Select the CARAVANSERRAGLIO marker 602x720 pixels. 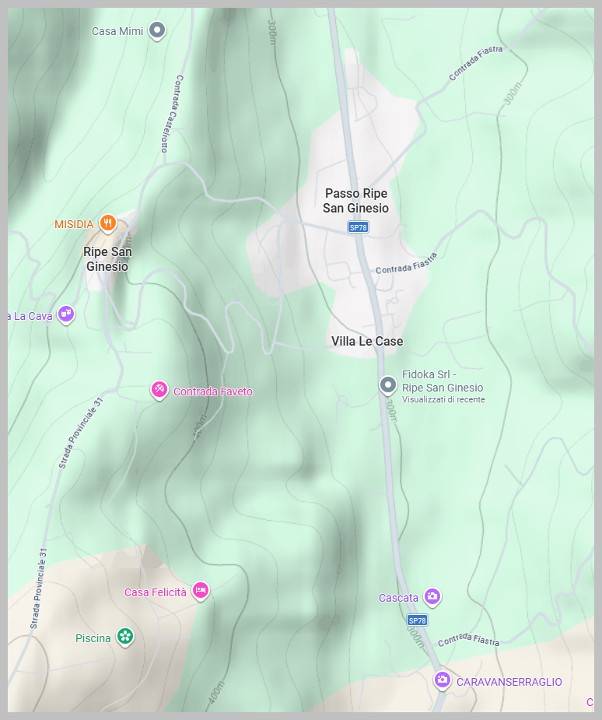coord(441,681)
